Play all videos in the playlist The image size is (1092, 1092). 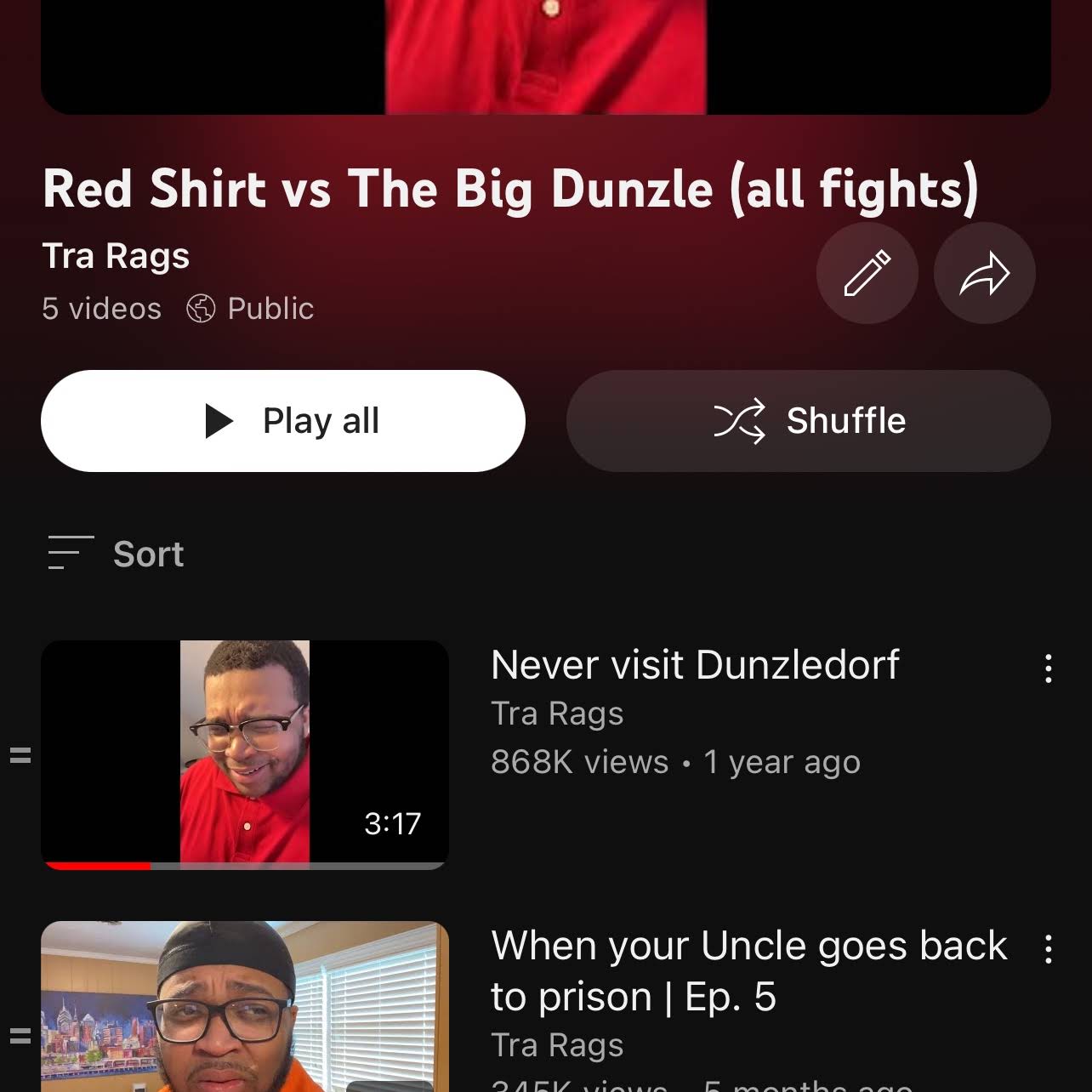pos(283,421)
